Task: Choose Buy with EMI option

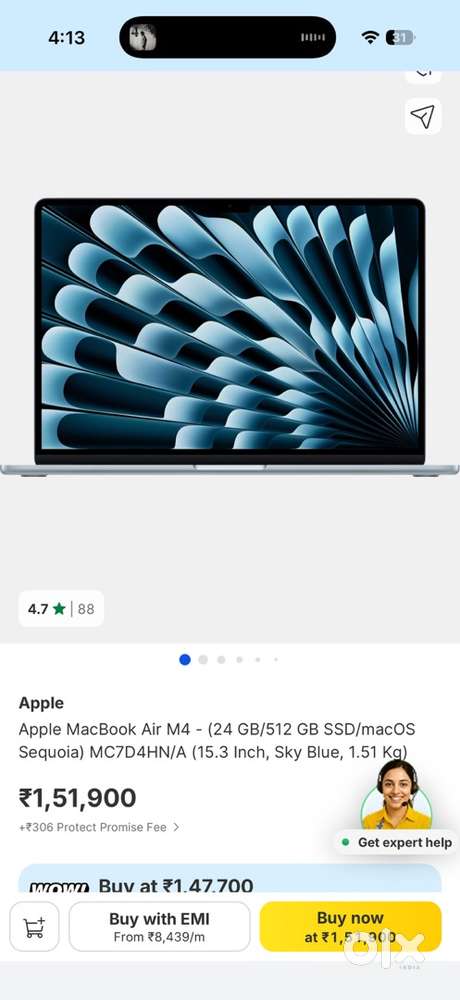Action: [x=160, y=927]
